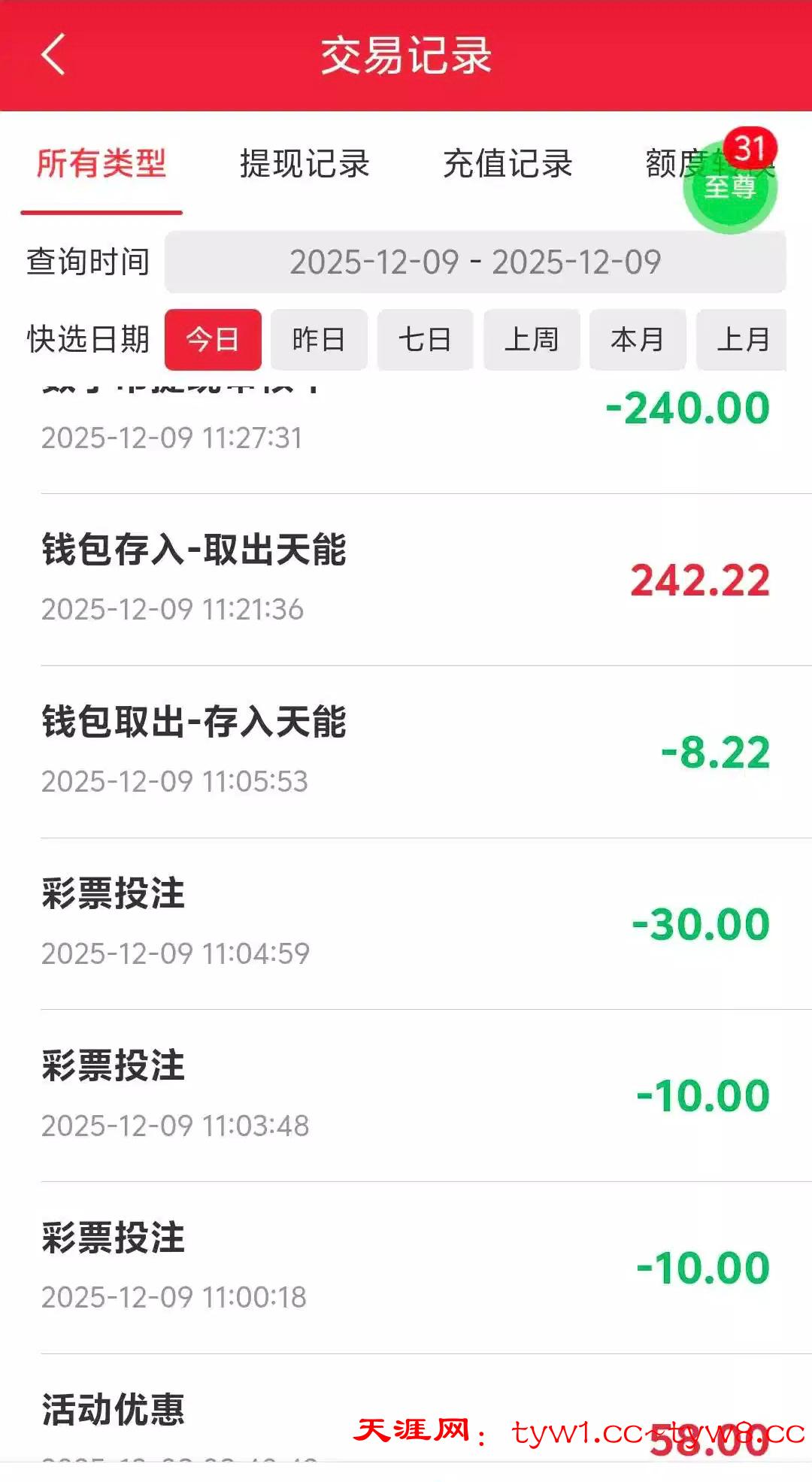
Task: Go back from 交易记录 page
Action: [x=53, y=54]
